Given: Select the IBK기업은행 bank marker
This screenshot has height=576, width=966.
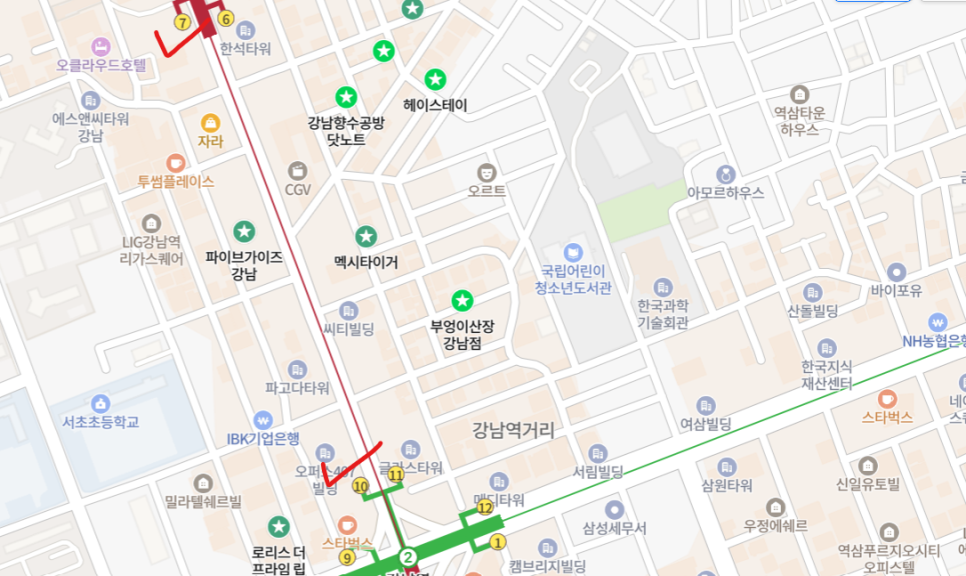Looking at the screenshot, I should pyautogui.click(x=263, y=420).
